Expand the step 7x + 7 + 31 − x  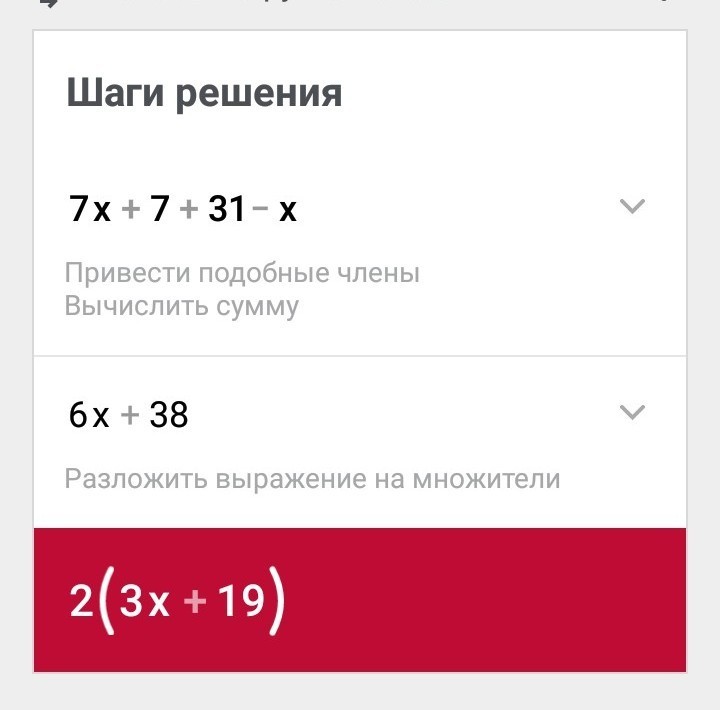tap(632, 207)
